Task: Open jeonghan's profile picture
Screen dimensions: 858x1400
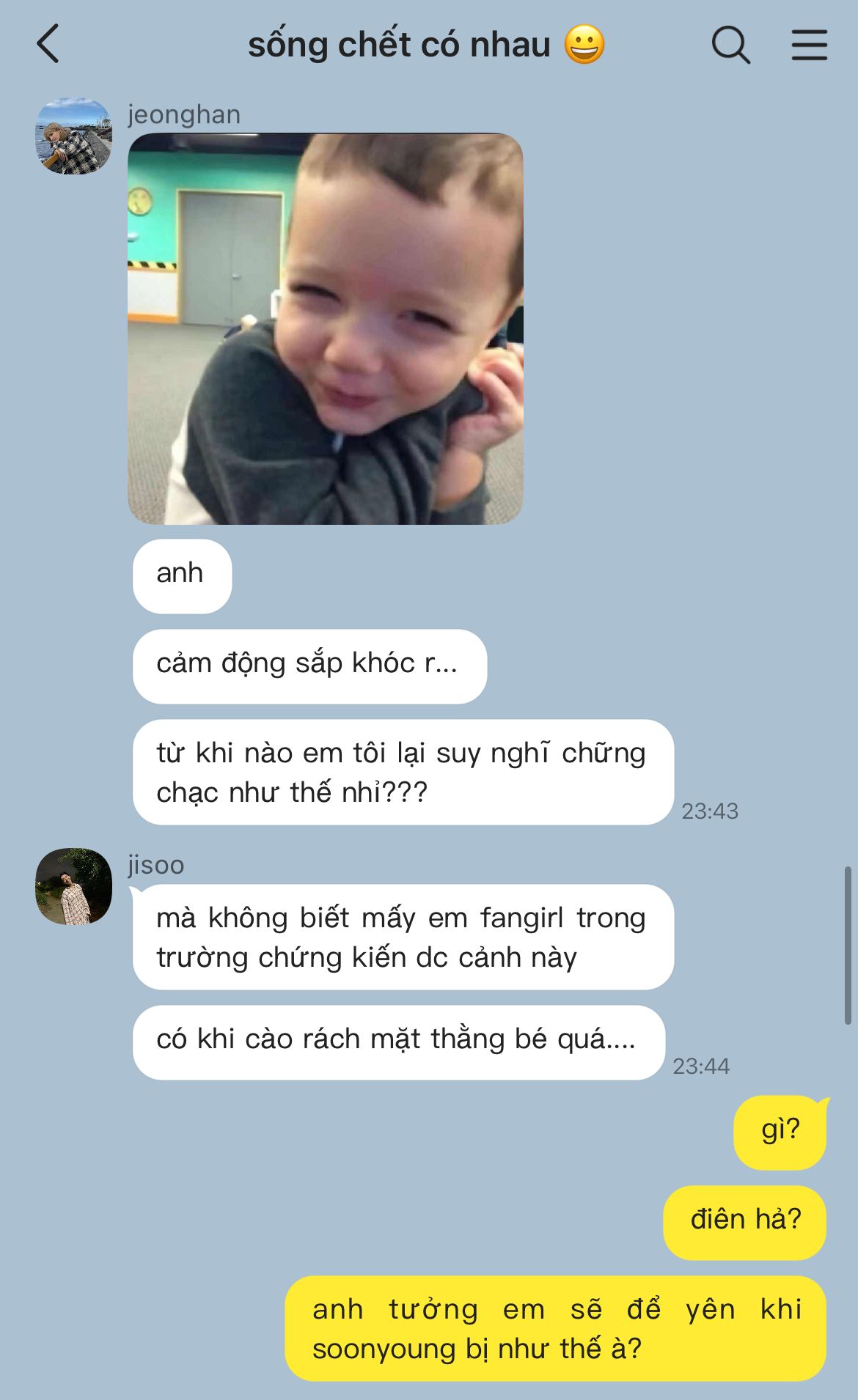Action: point(74,136)
